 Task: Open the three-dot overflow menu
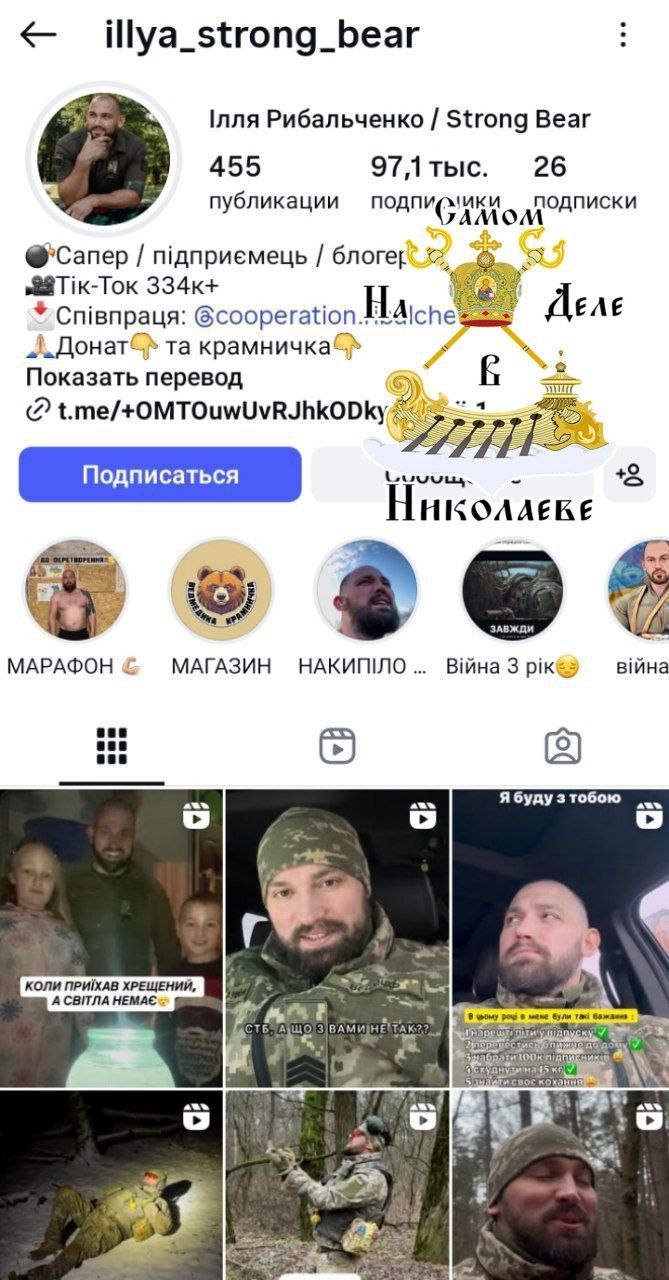point(623,35)
